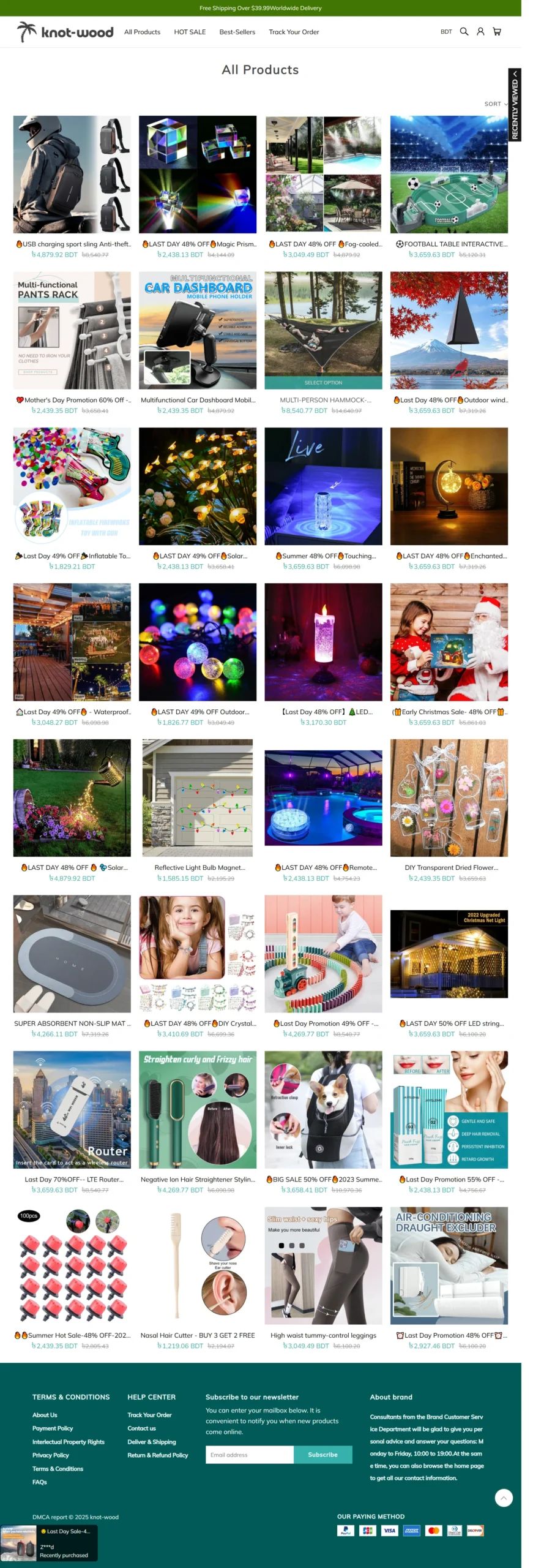View the shopping cart
533x1568 pixels.
click(497, 32)
